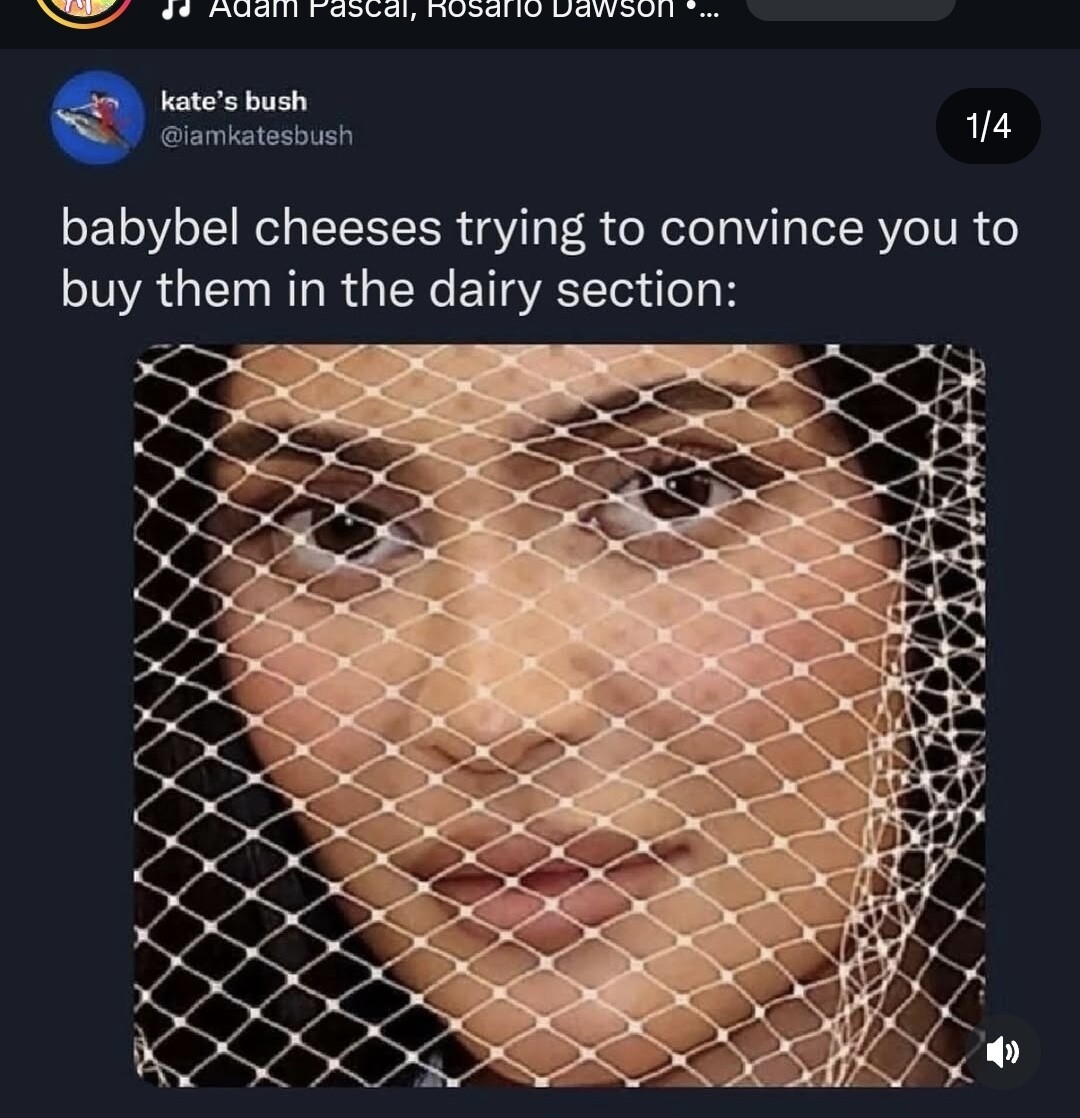Toggle the post's sound with the speaker icon
The height and width of the screenshot is (1118, 1080).
[1003, 1052]
